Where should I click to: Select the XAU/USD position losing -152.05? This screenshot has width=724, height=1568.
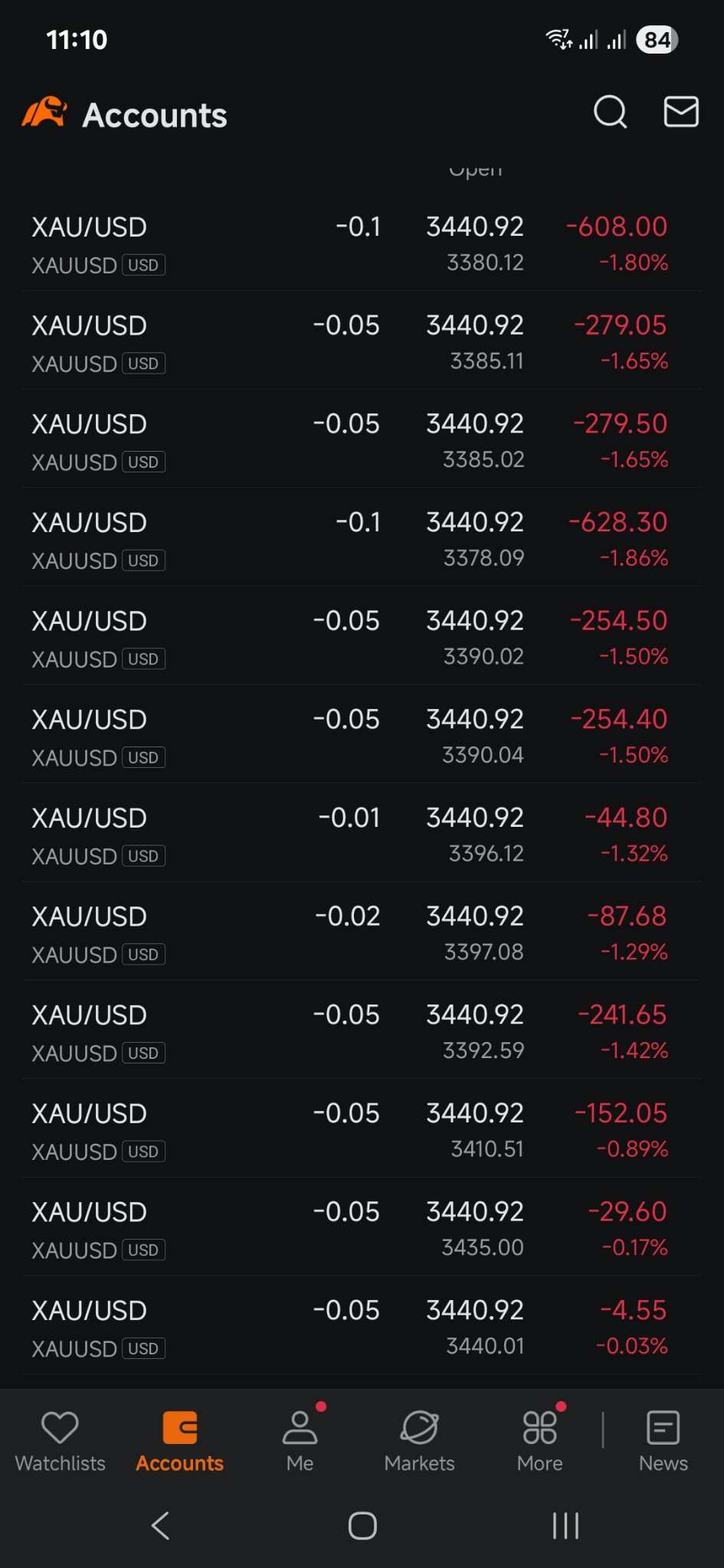point(362,1130)
